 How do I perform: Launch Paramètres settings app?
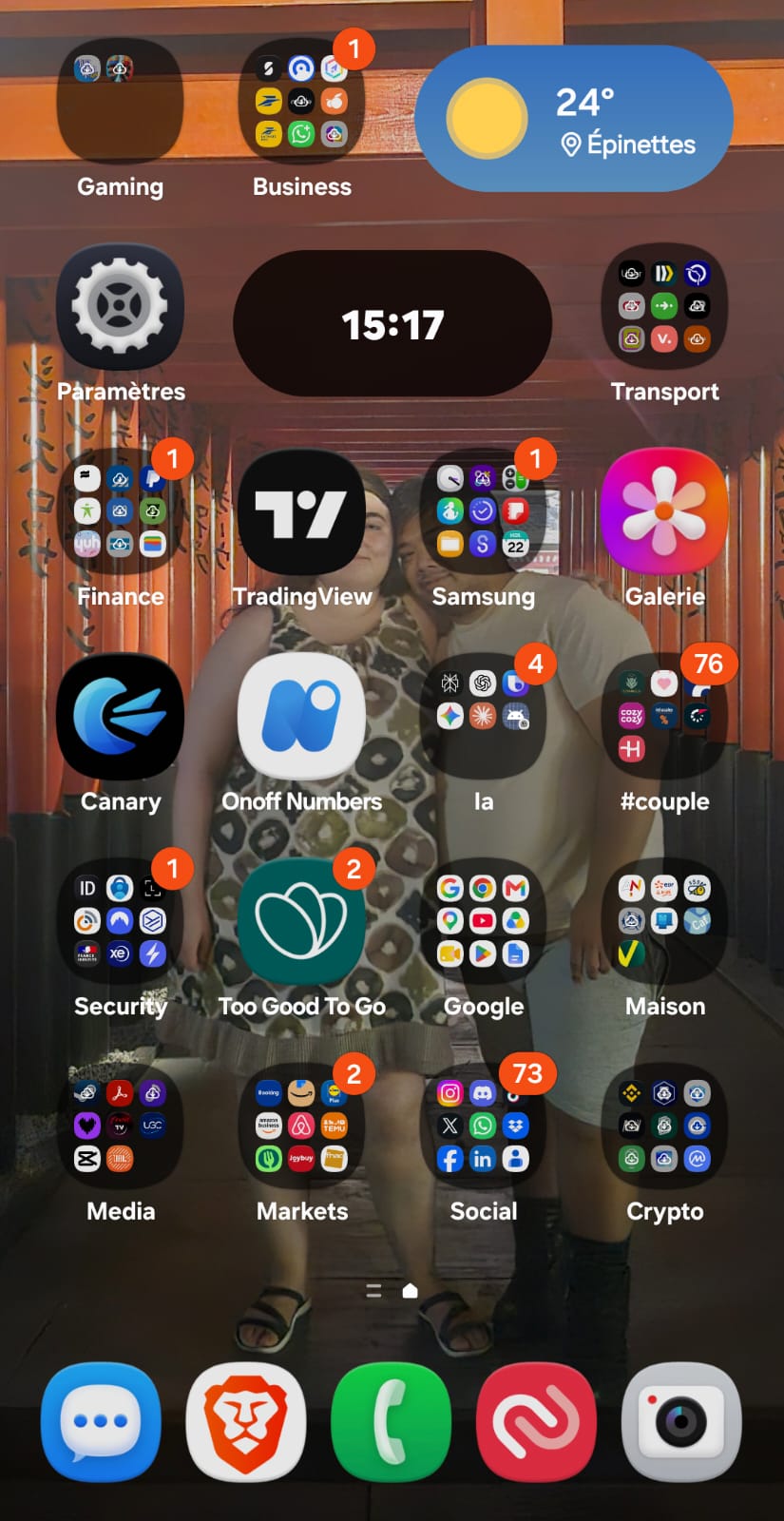point(120,307)
